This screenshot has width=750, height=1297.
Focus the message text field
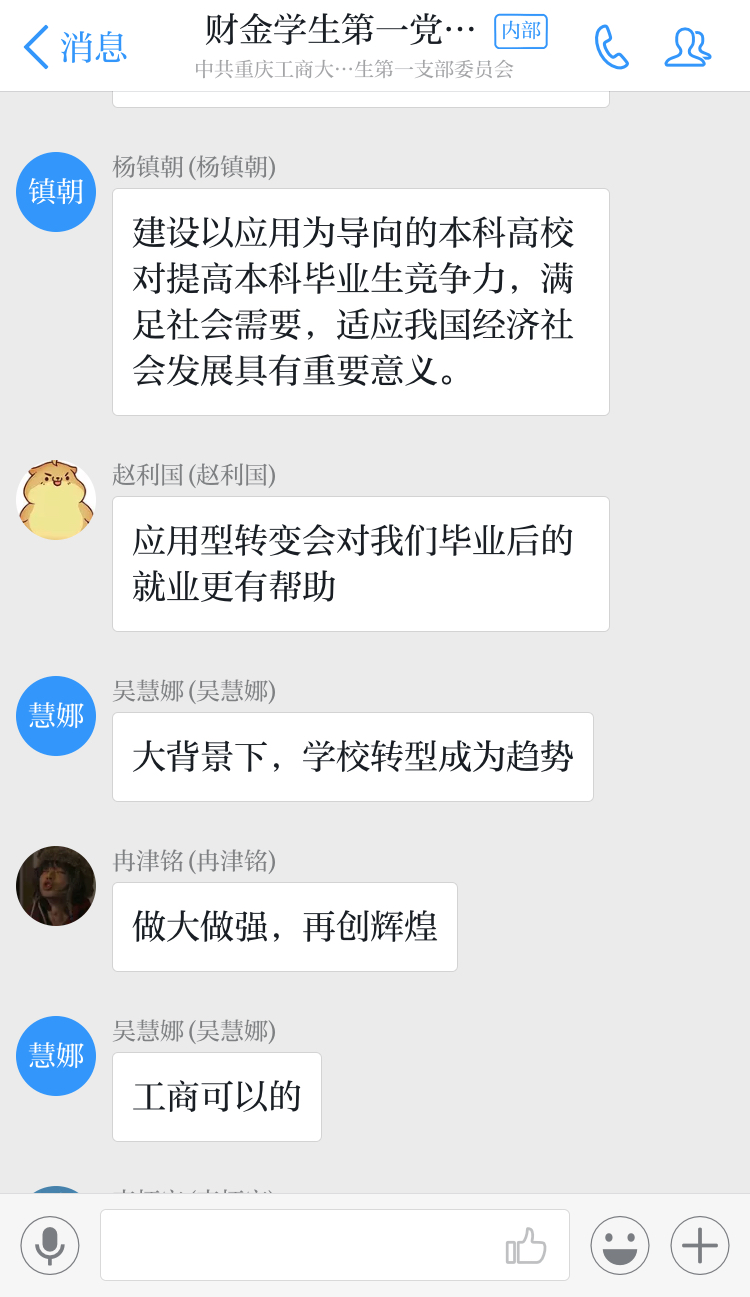(x=300, y=1245)
